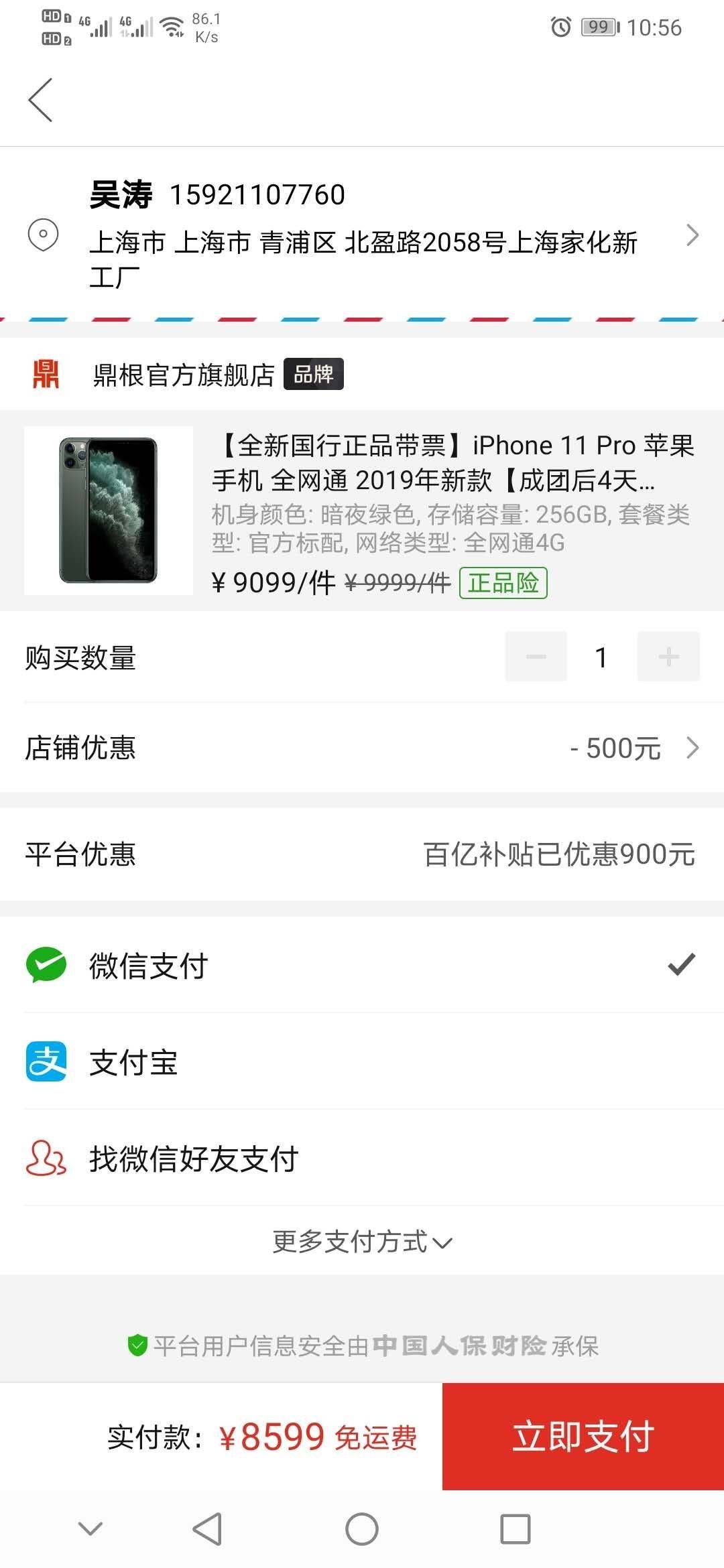Go back using the top-left arrow
724x1568 pixels.
(40, 101)
